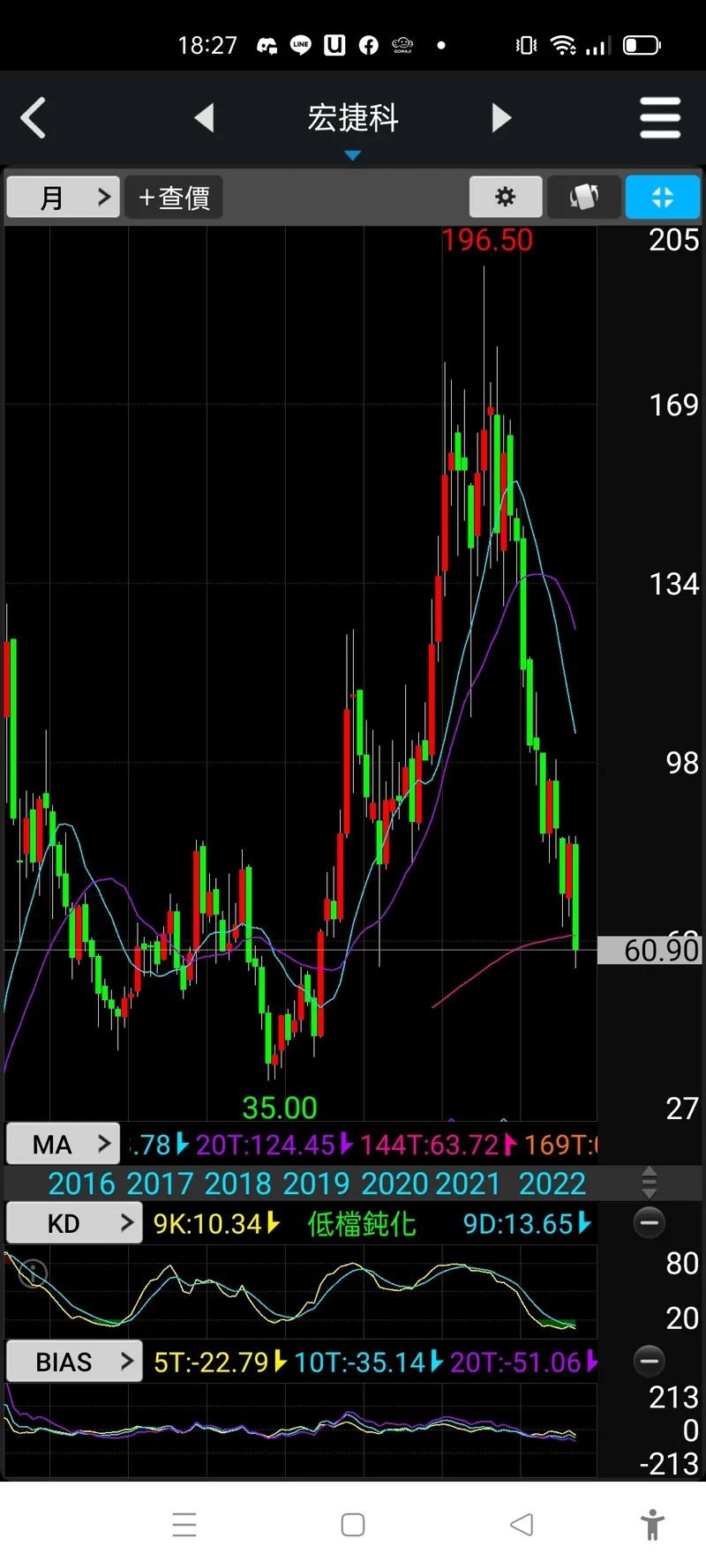The height and width of the screenshot is (1568, 706).
Task: Open the hamburger menu
Action: pyautogui.click(x=660, y=118)
